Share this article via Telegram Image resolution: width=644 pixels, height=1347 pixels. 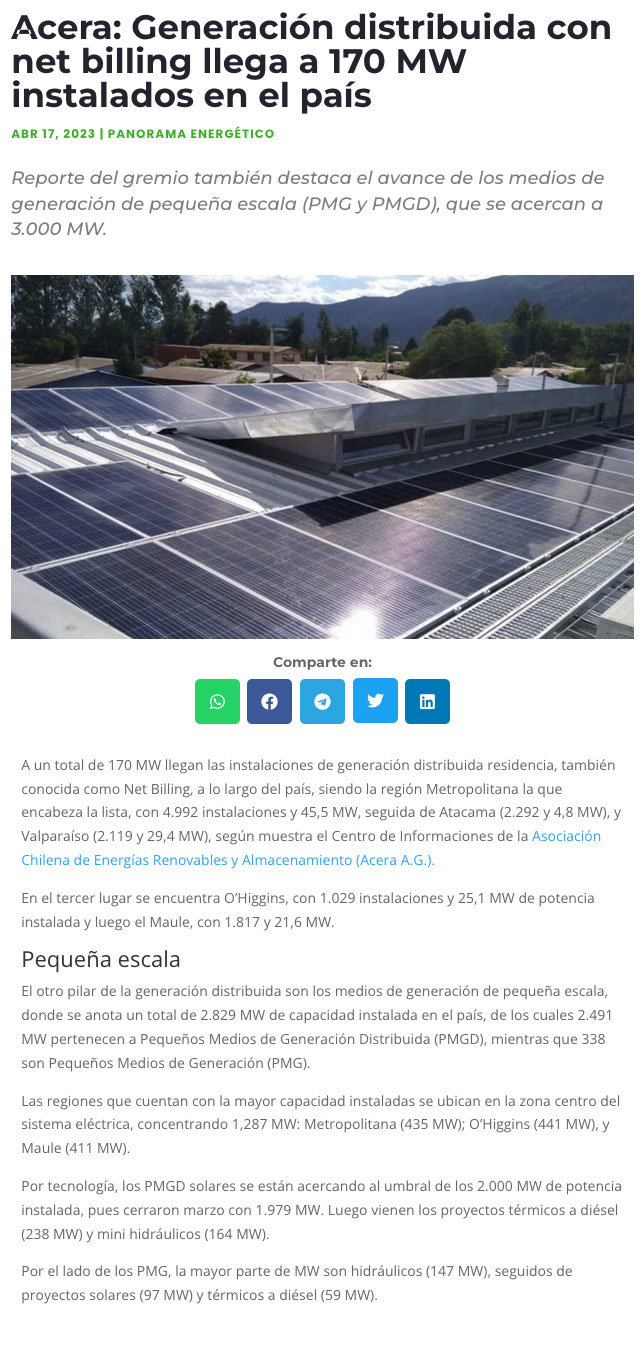322,701
